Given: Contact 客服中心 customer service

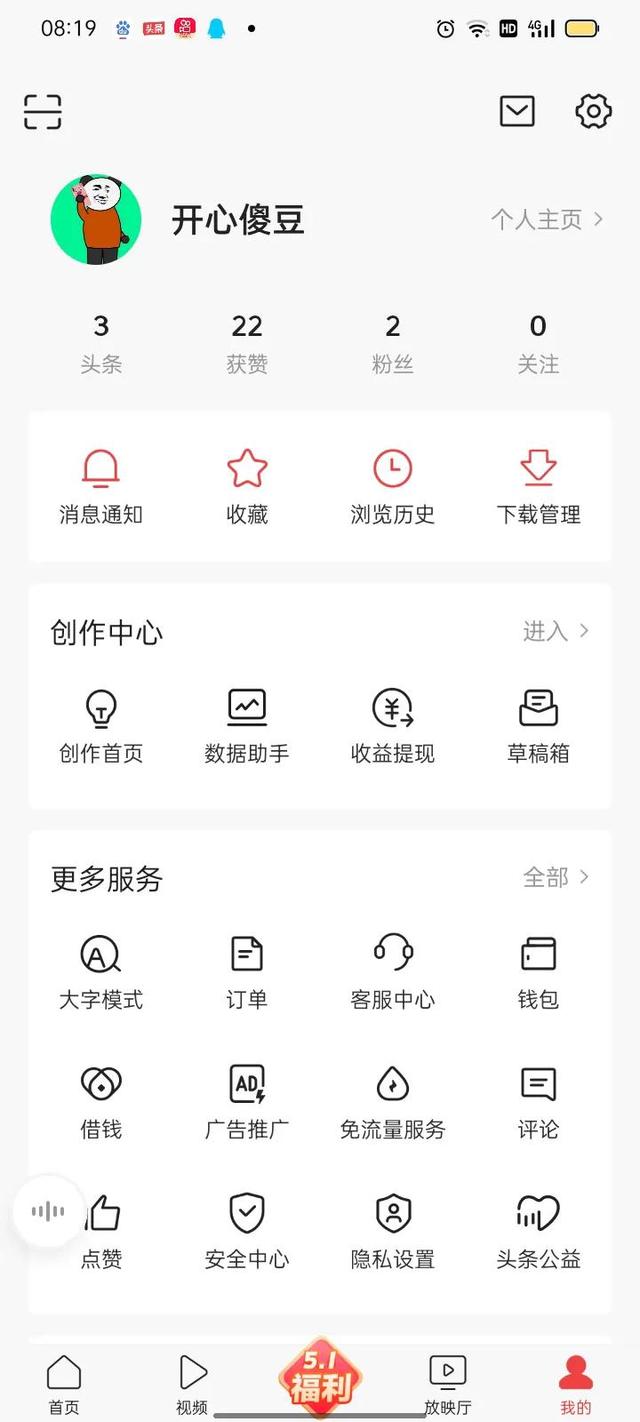Looking at the screenshot, I should (393, 972).
